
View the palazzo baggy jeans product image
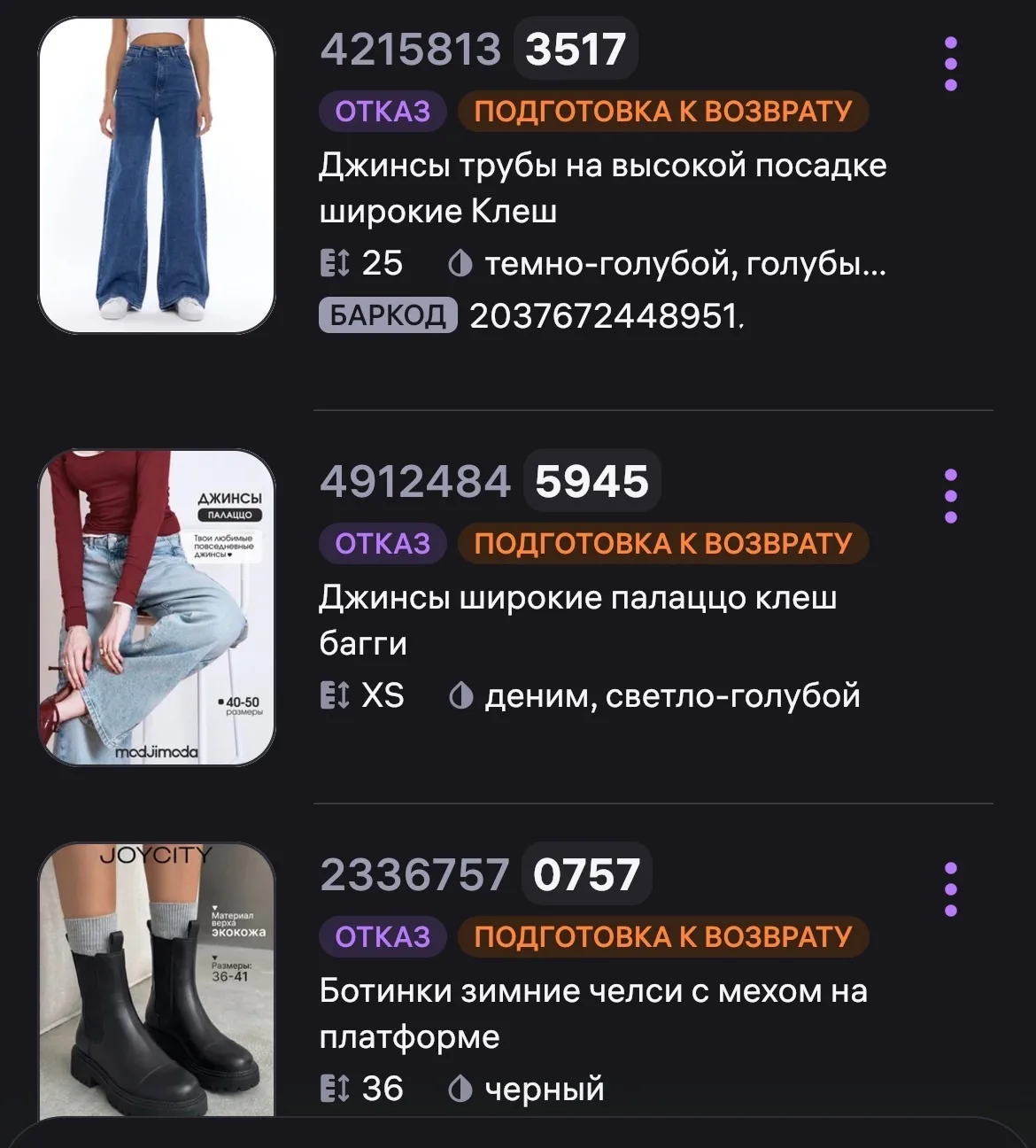157,608
